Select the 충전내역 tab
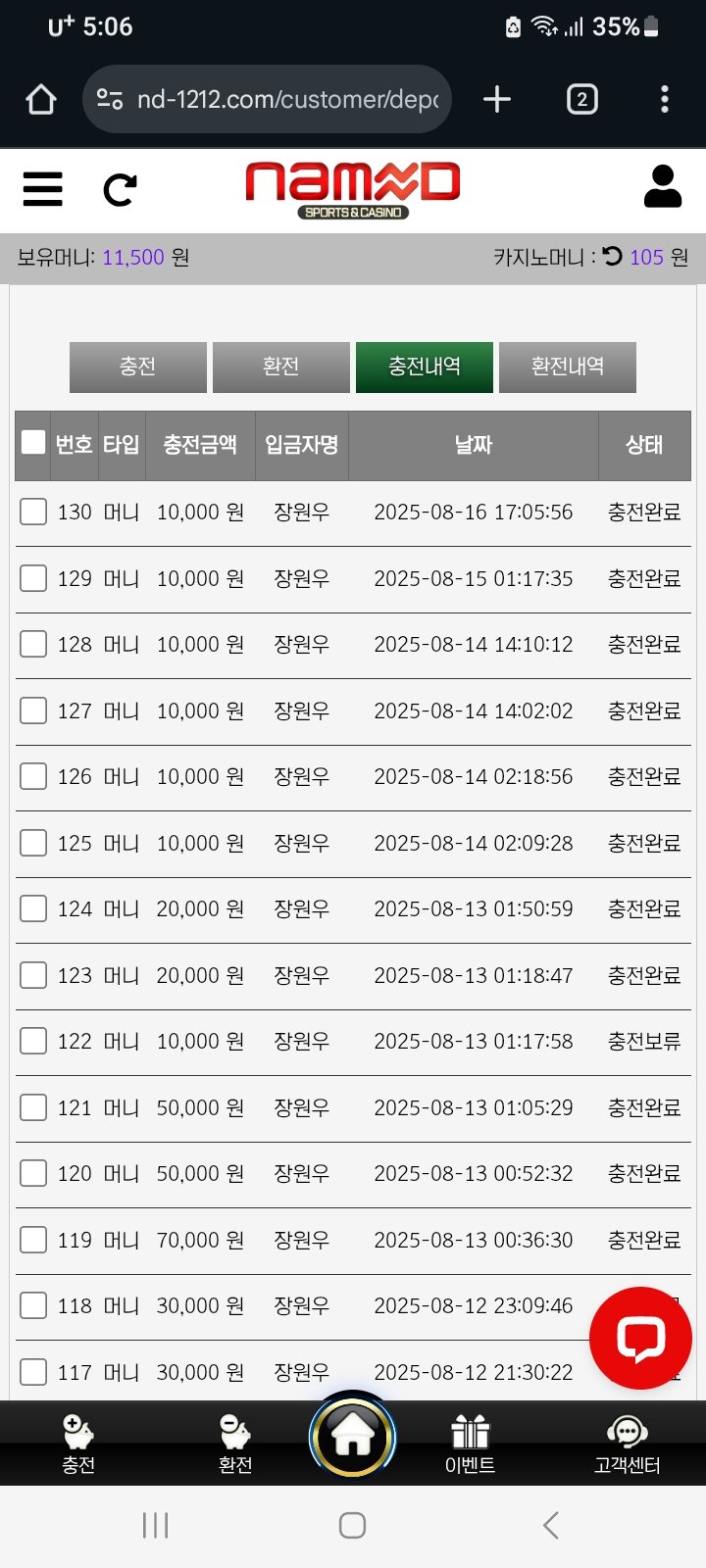The image size is (706, 1568). [x=425, y=367]
